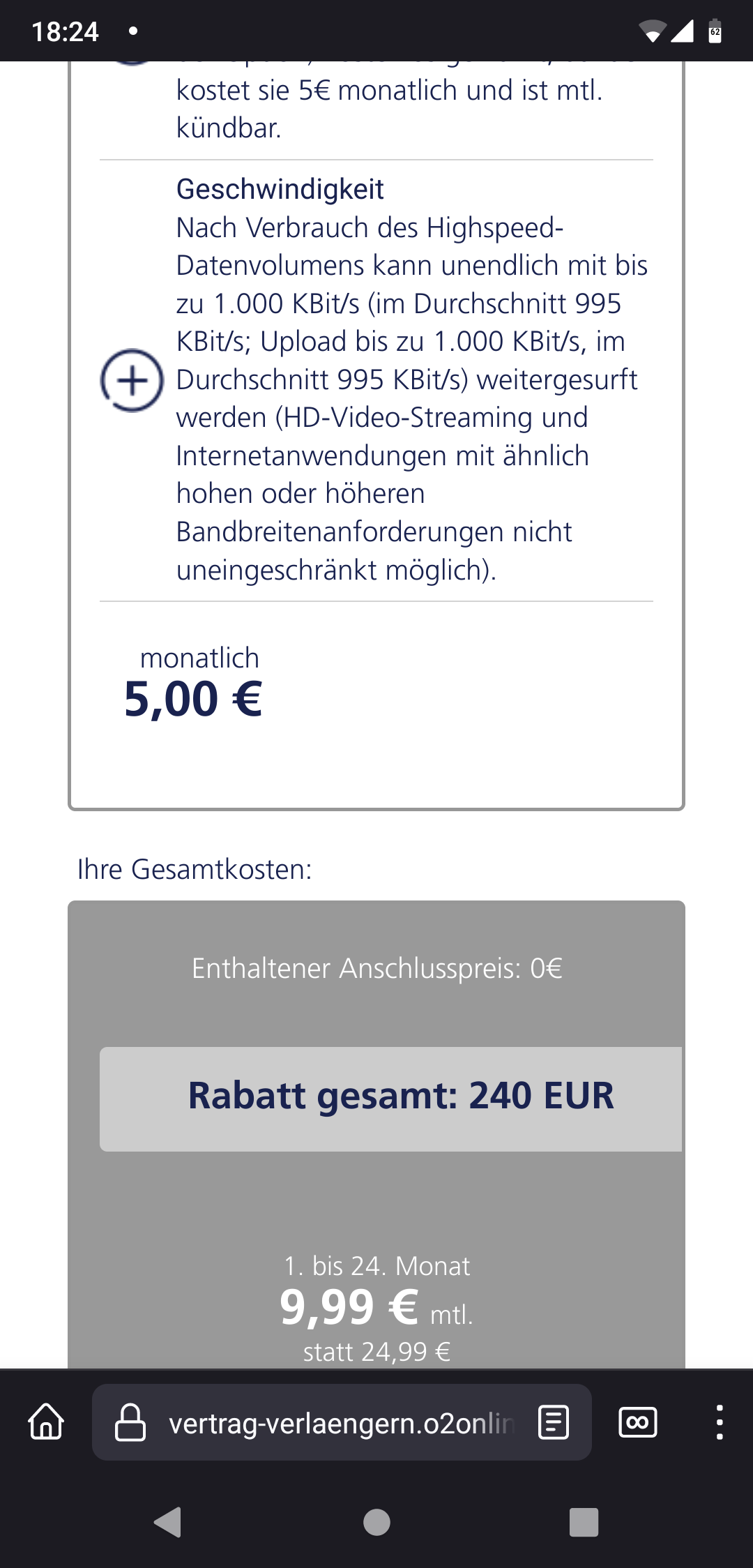Open the browser three-dot menu
The width and height of the screenshot is (753, 1568).
click(720, 1422)
